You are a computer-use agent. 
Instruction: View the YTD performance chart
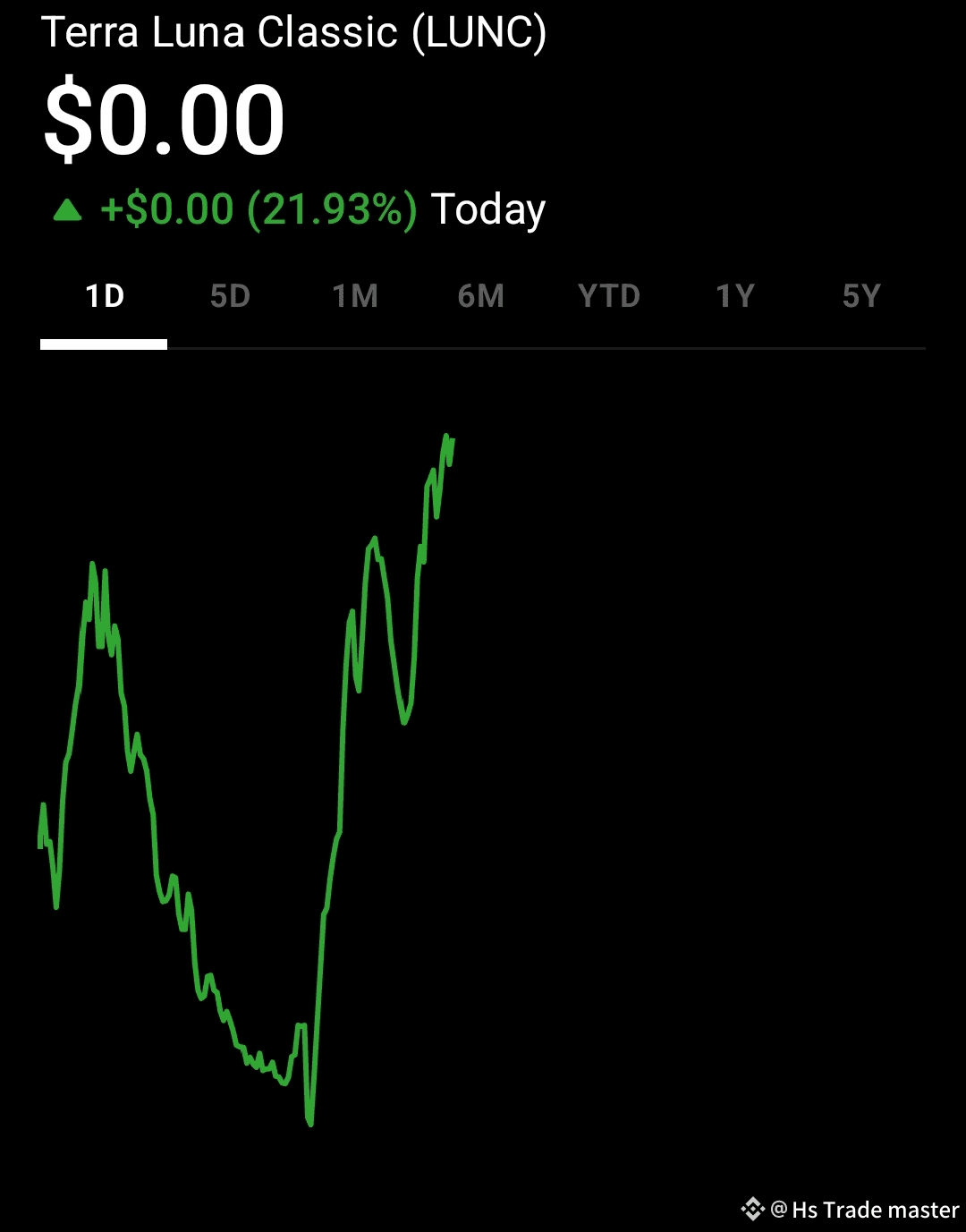pyautogui.click(x=609, y=296)
